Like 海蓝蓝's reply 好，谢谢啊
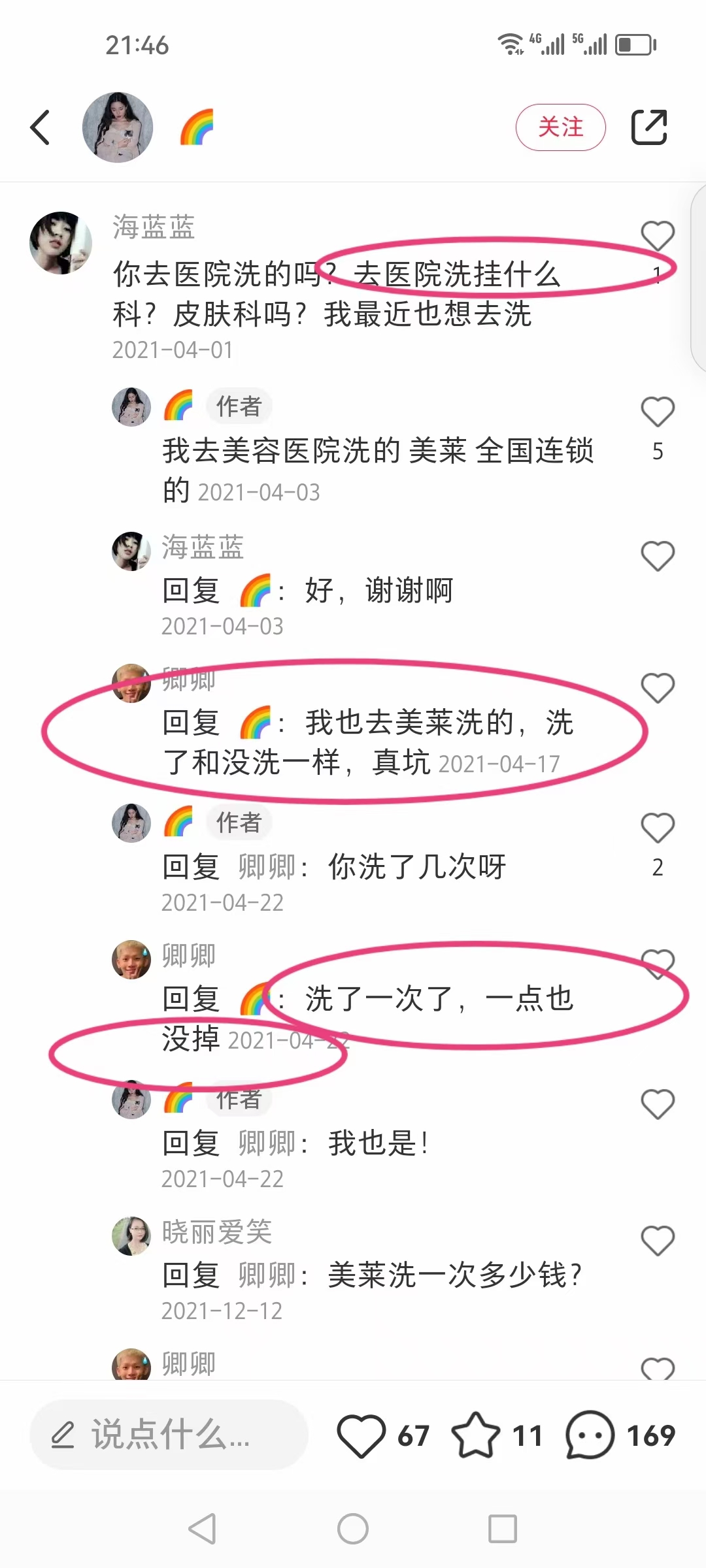 tap(657, 557)
